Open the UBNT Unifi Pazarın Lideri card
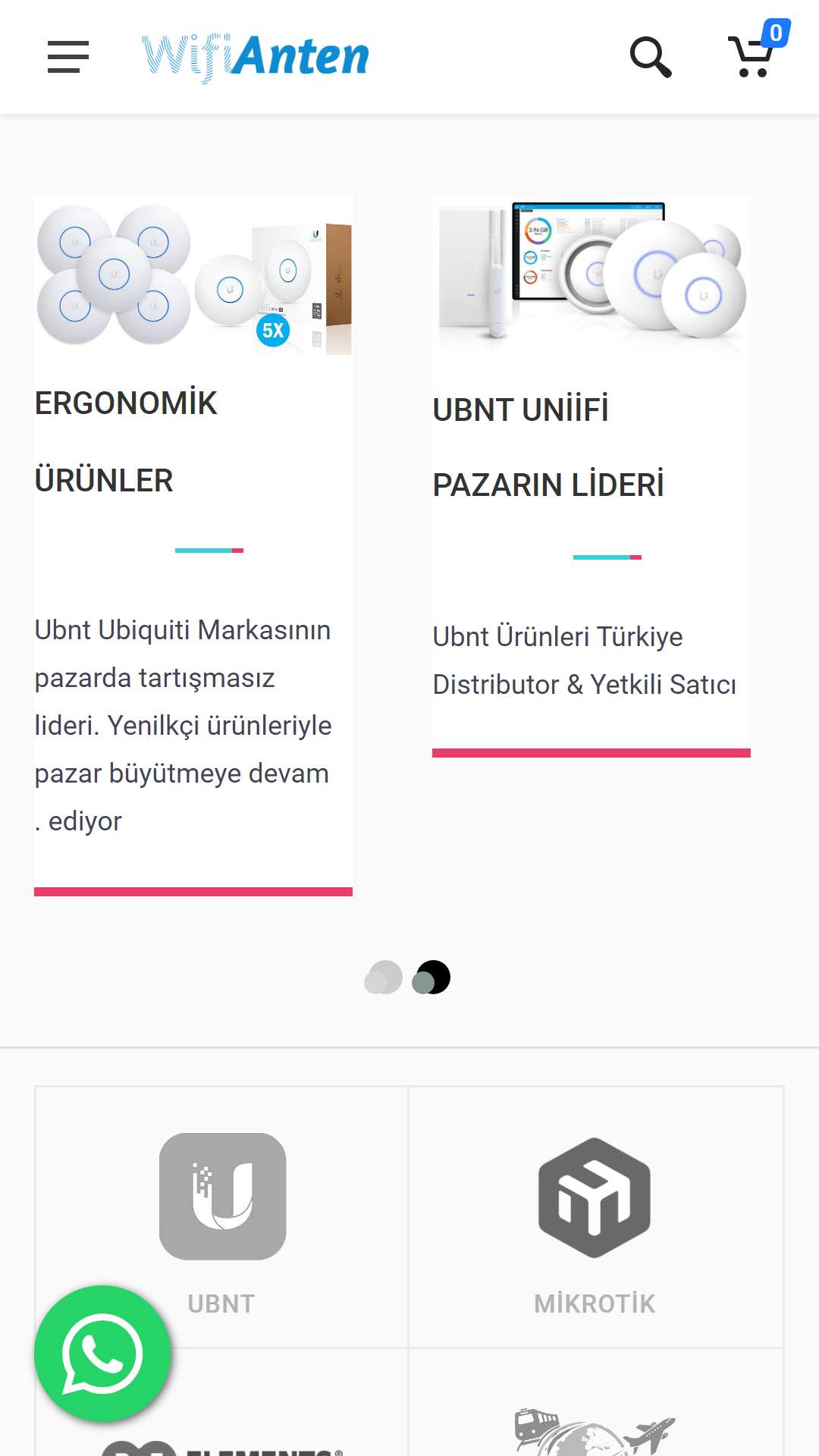 point(591,476)
